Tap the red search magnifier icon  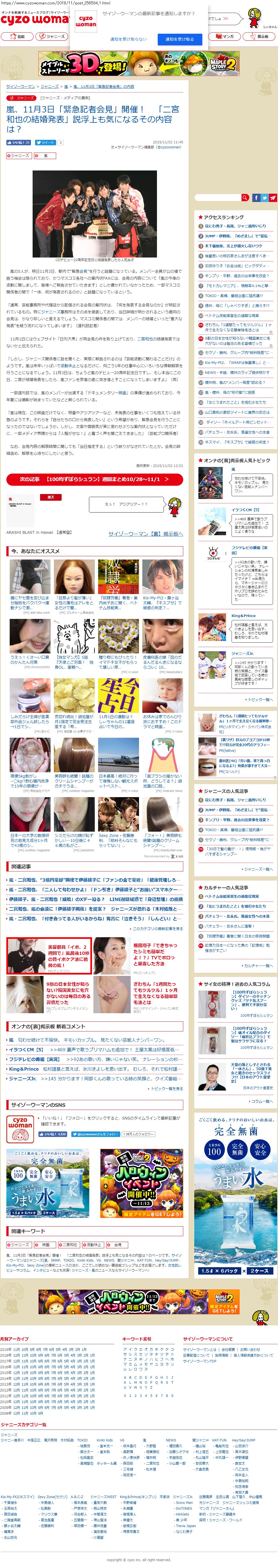click(245, 198)
